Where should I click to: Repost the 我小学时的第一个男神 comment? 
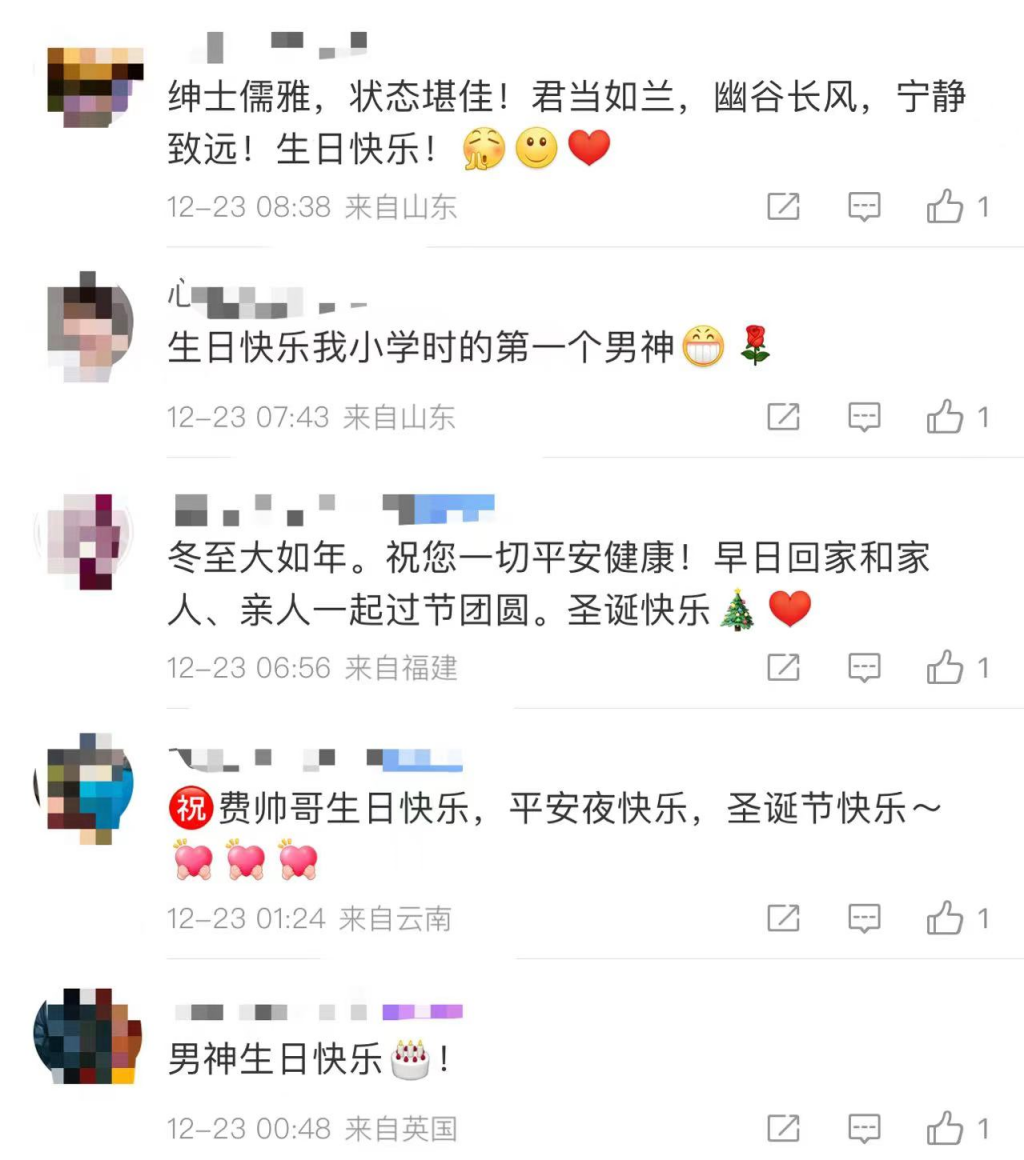coord(783,417)
